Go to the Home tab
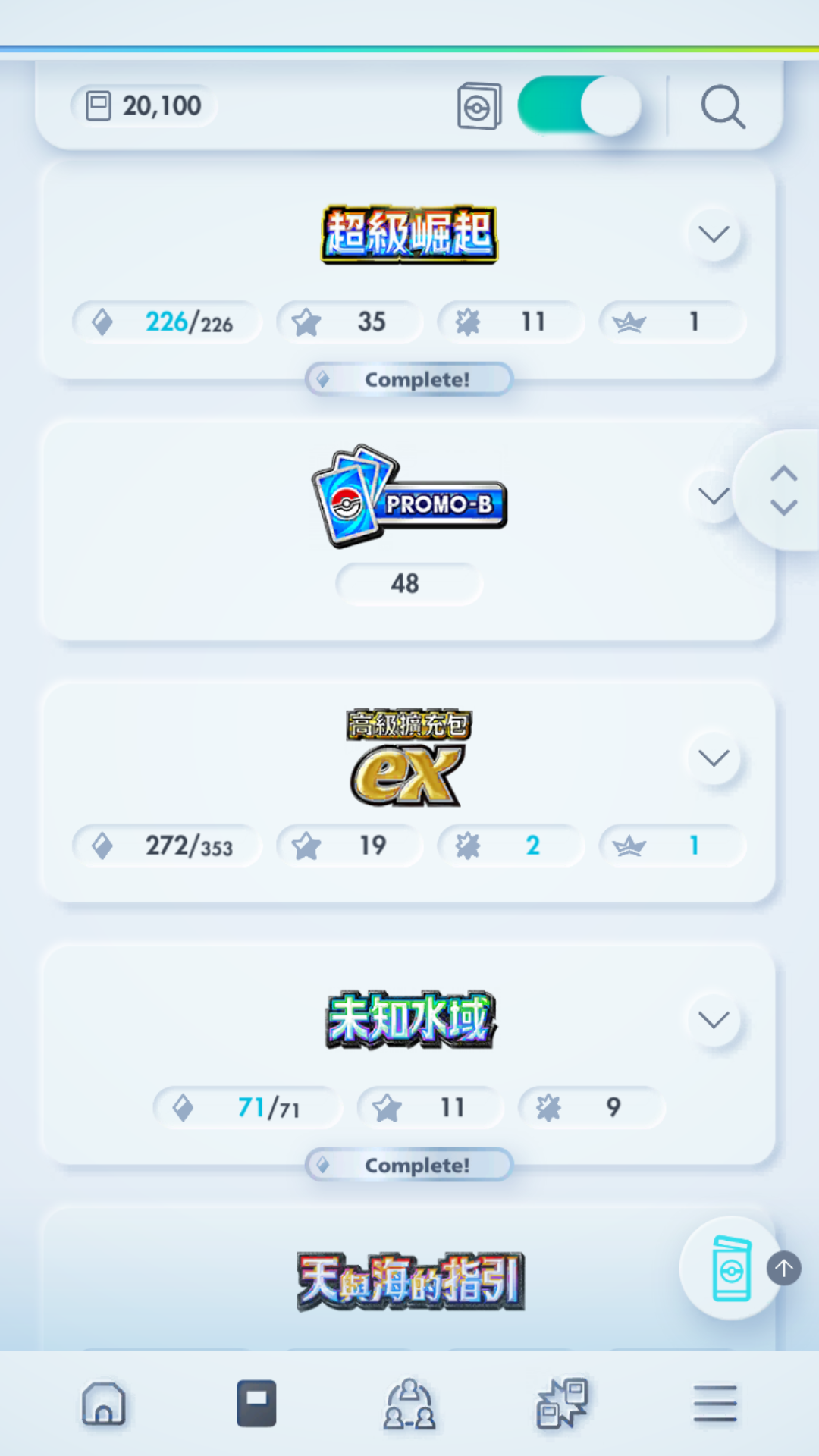Screen dimensions: 819x1456 click(x=104, y=1404)
